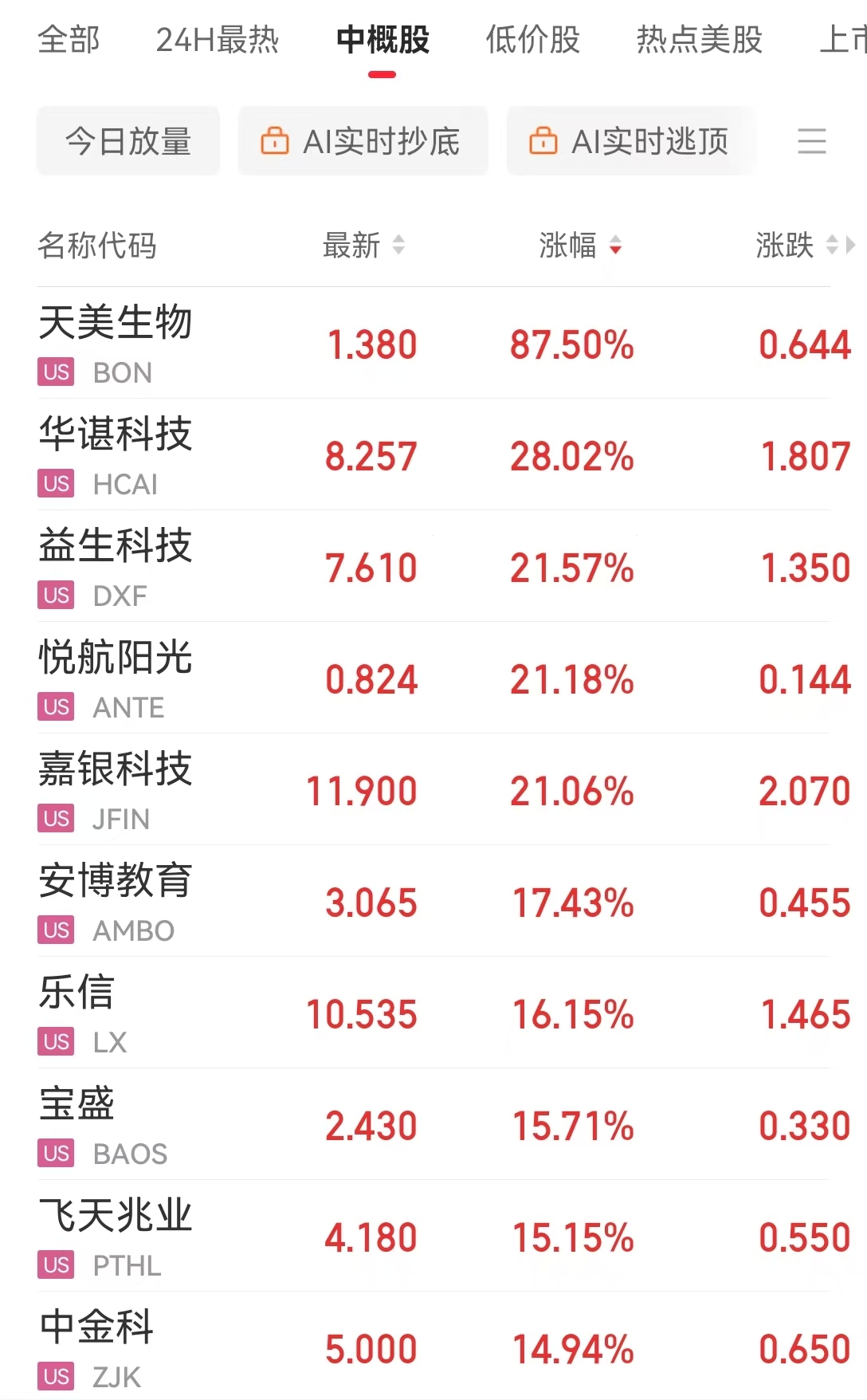This screenshot has width=867, height=1400.
Task: Open the list options icon at top right
Action: 811,141
